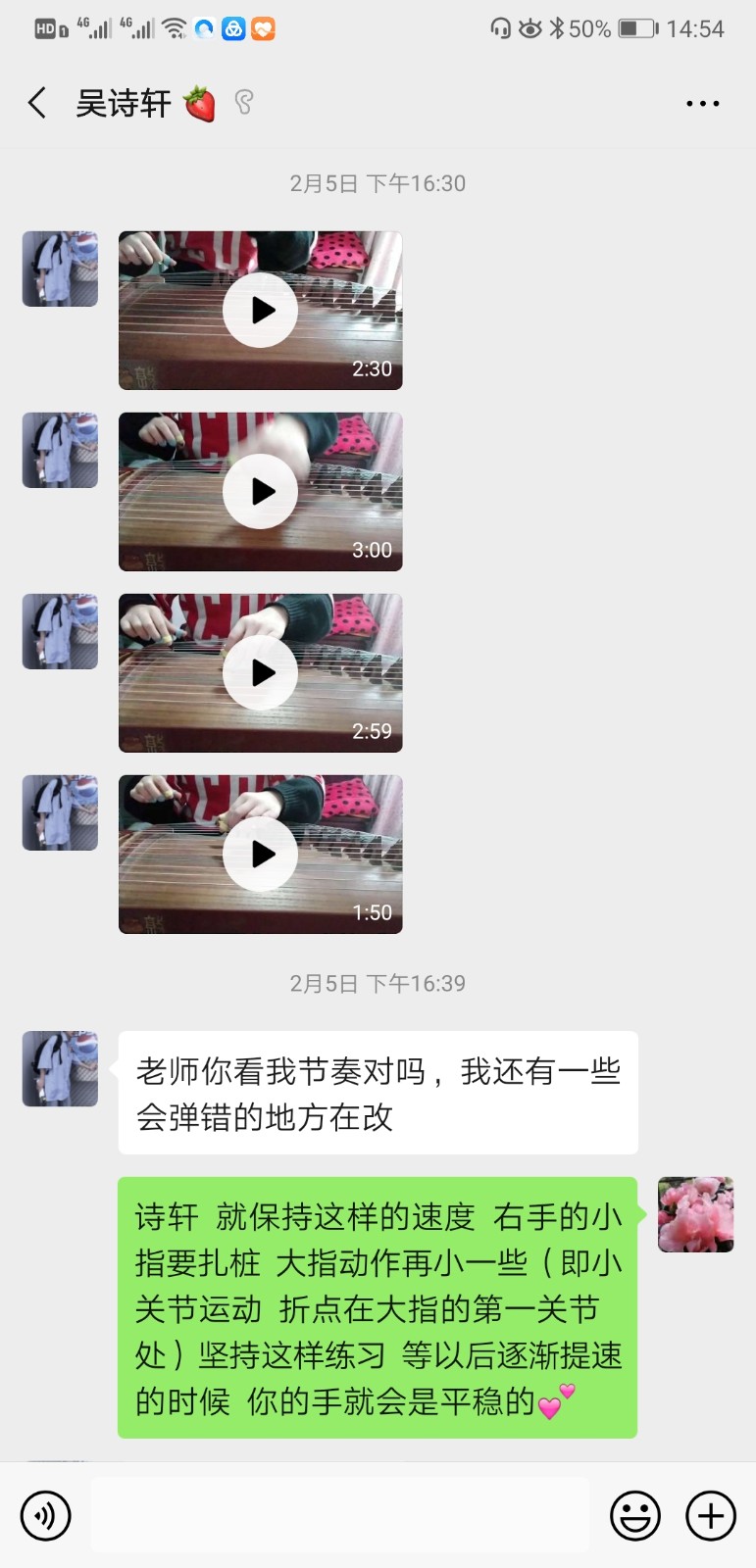756x1568 pixels.
Task: Open my own flower avatar profile
Action: (x=695, y=1214)
